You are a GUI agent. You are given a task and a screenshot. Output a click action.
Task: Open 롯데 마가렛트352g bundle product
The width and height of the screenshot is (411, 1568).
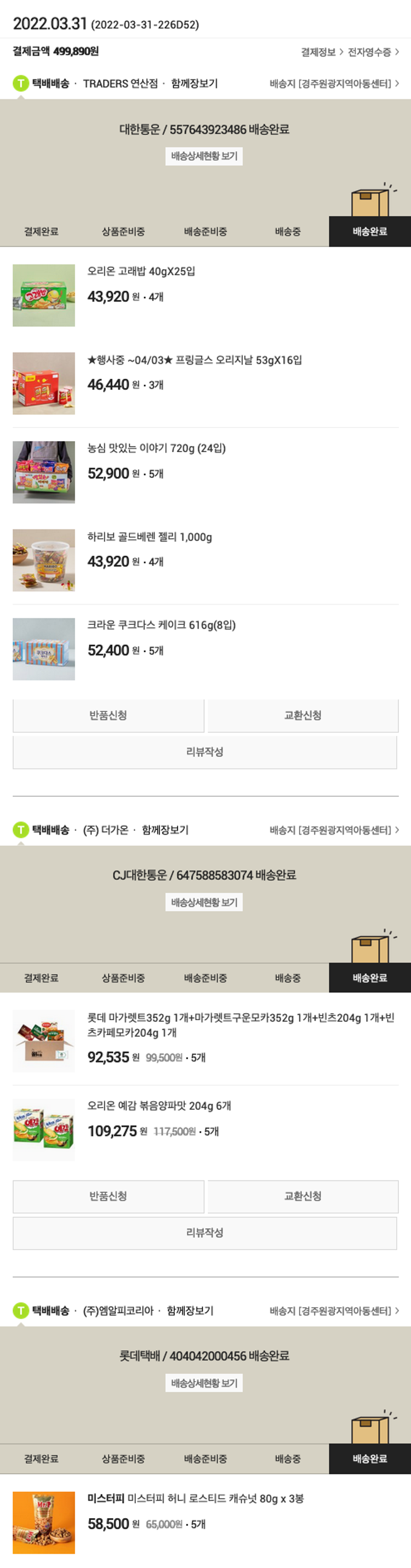coord(241,1024)
